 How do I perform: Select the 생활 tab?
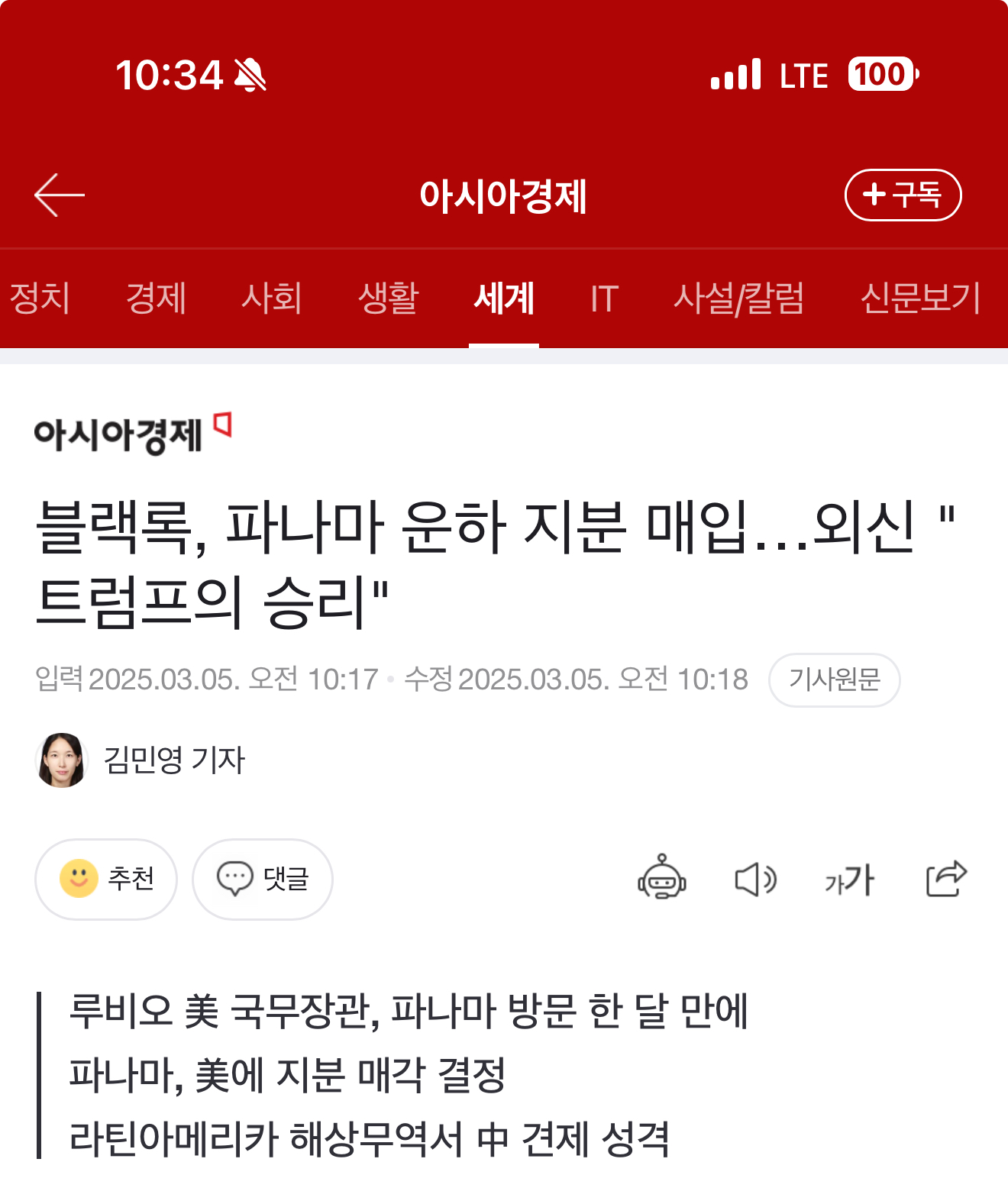point(389,298)
